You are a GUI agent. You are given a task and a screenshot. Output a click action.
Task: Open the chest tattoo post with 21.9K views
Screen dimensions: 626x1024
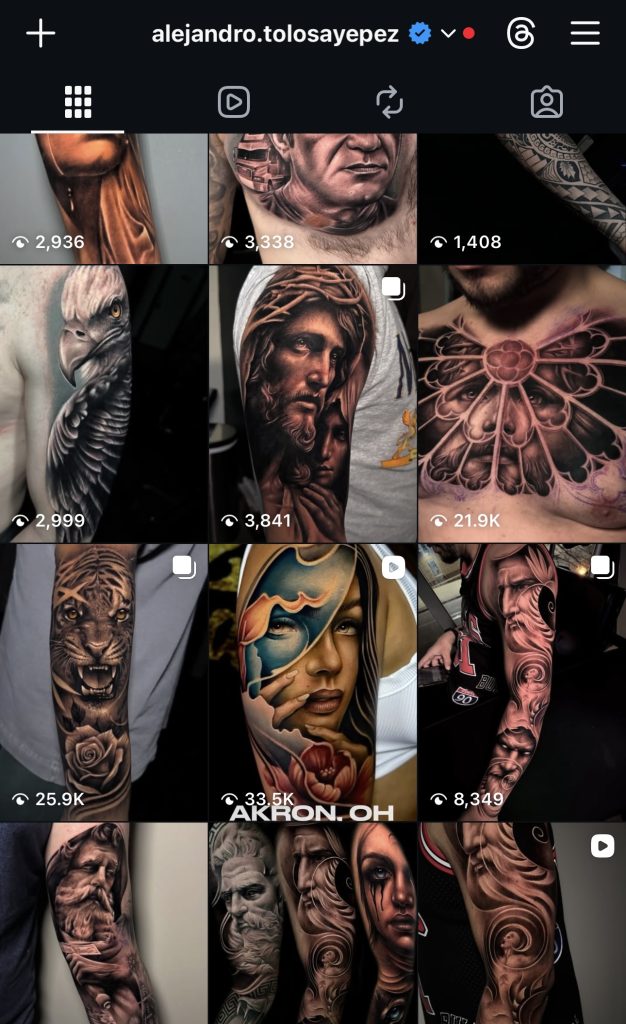(521, 403)
